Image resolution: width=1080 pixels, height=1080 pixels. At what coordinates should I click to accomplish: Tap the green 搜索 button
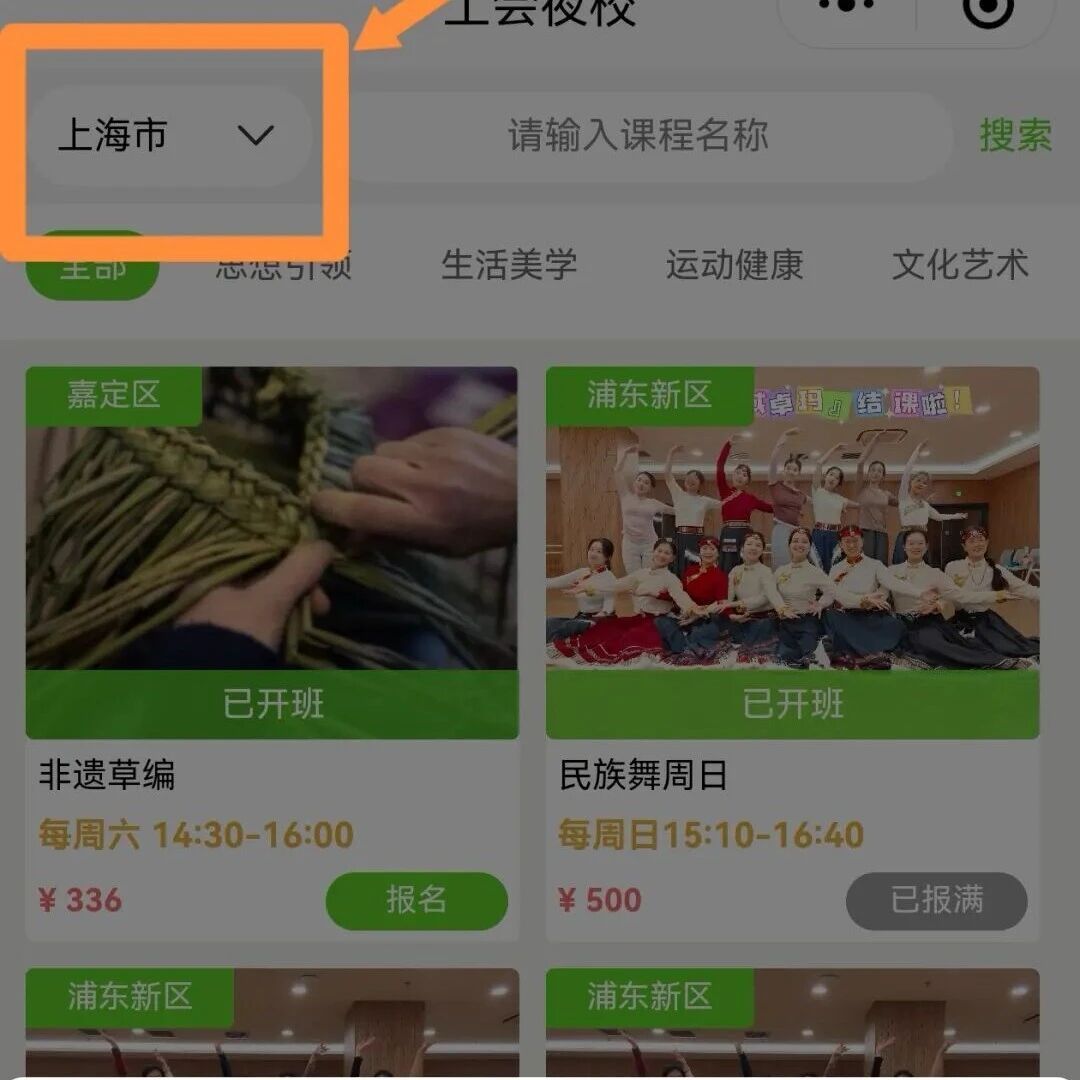(x=1015, y=136)
